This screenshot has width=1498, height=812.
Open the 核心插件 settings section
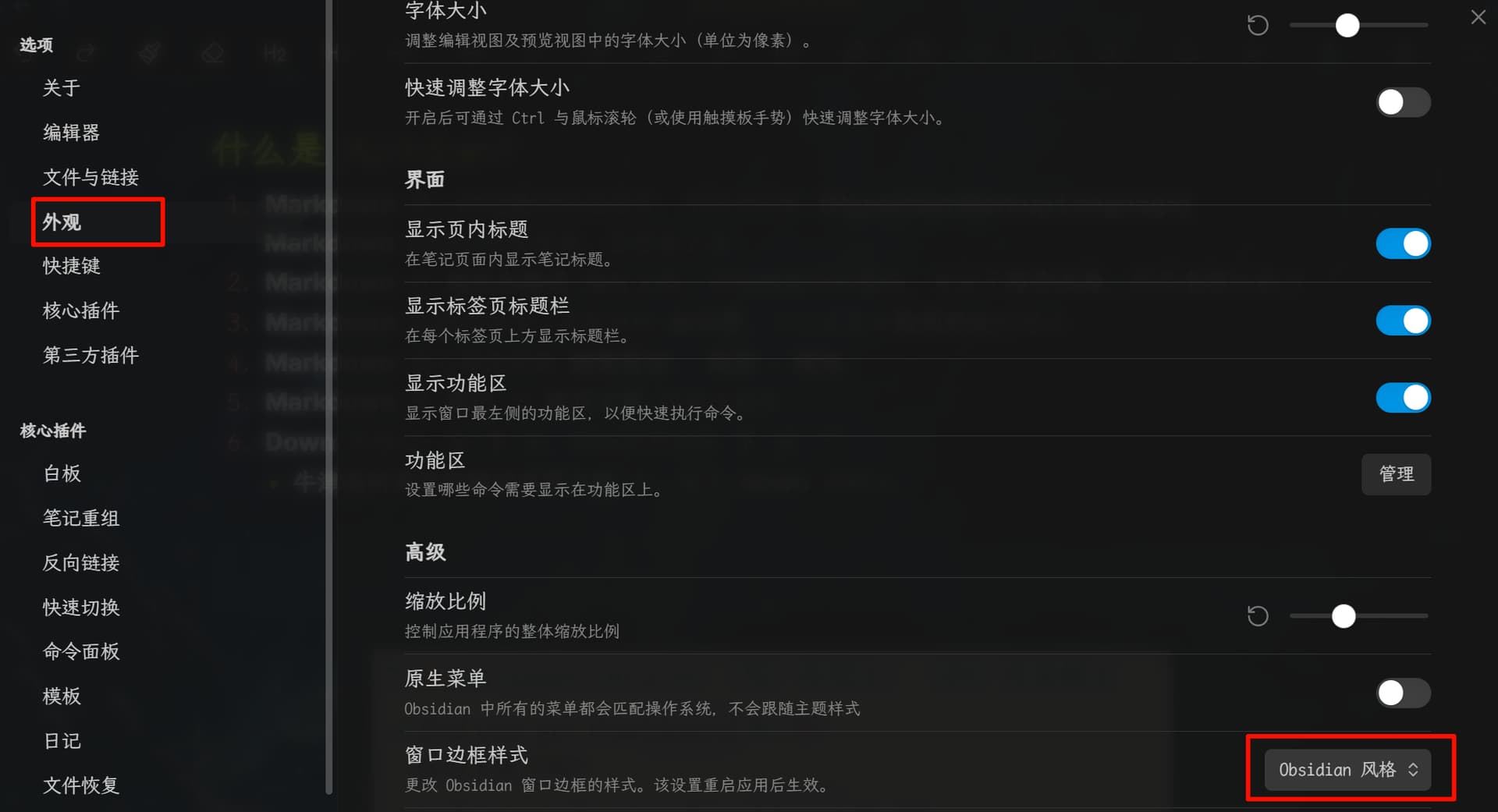pos(80,310)
